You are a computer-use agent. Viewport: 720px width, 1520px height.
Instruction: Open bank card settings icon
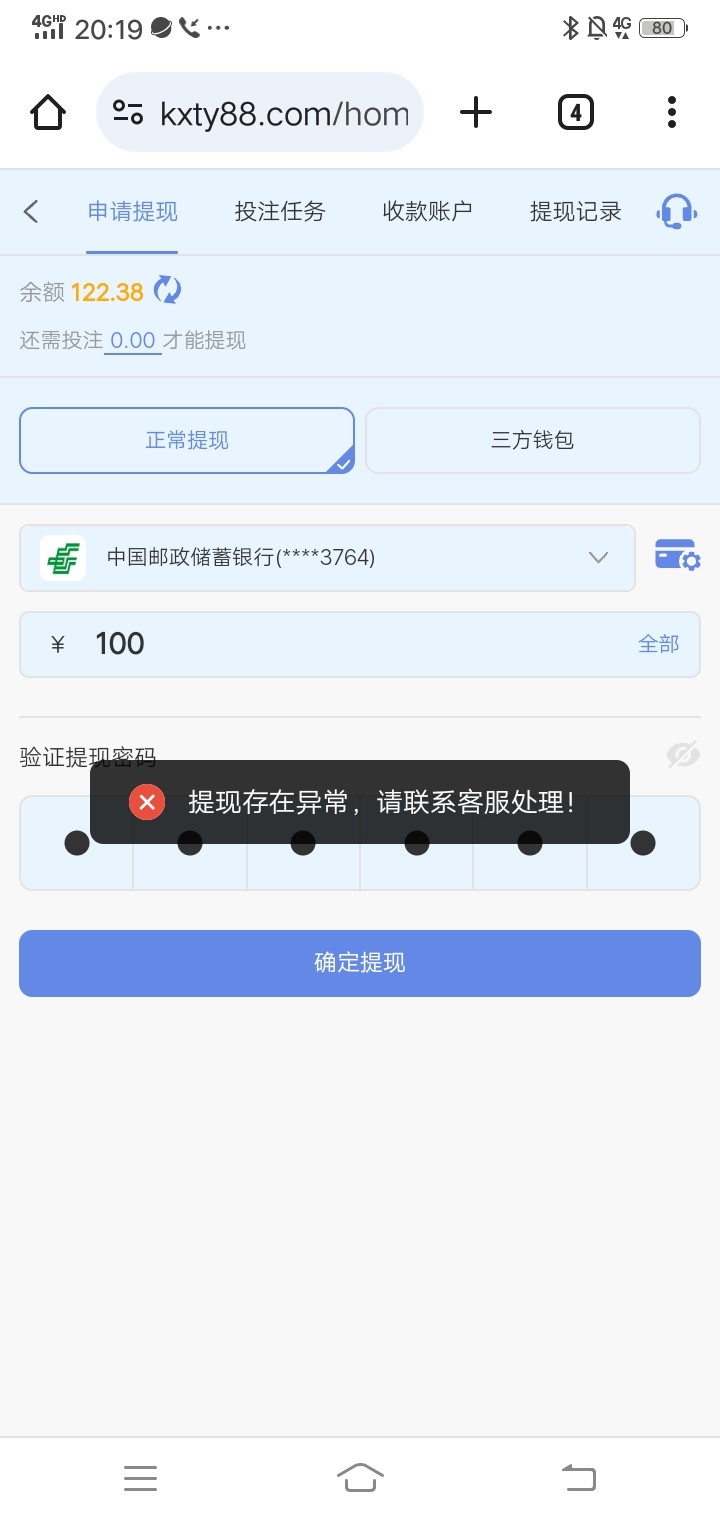(677, 555)
